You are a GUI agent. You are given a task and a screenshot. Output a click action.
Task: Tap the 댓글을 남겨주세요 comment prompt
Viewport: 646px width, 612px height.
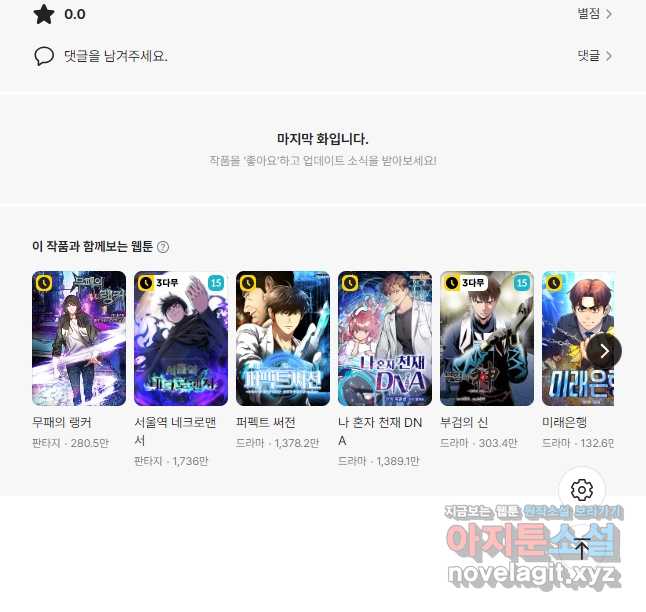tap(115, 56)
